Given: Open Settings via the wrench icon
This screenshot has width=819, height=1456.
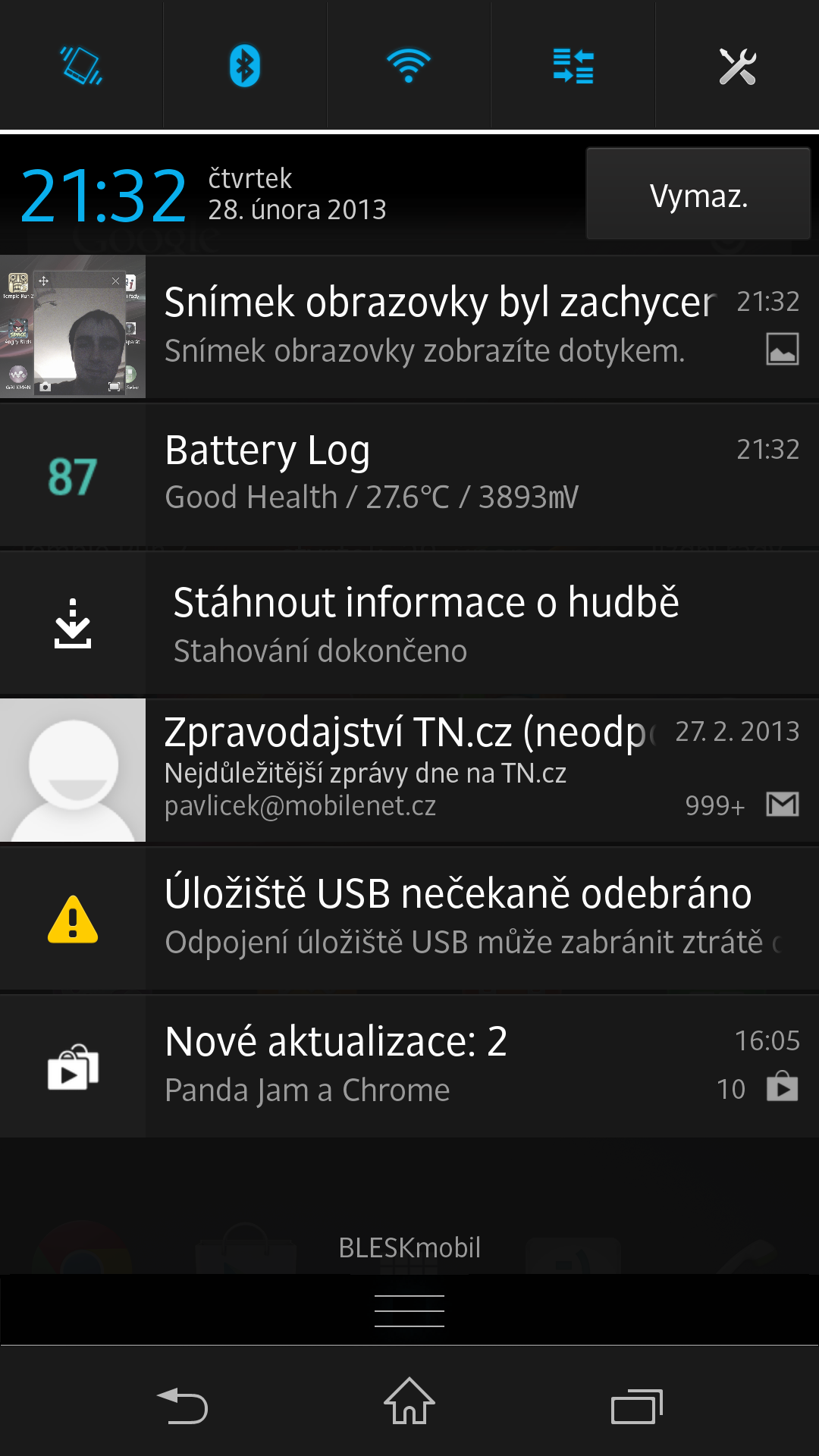Looking at the screenshot, I should coord(736,66).
